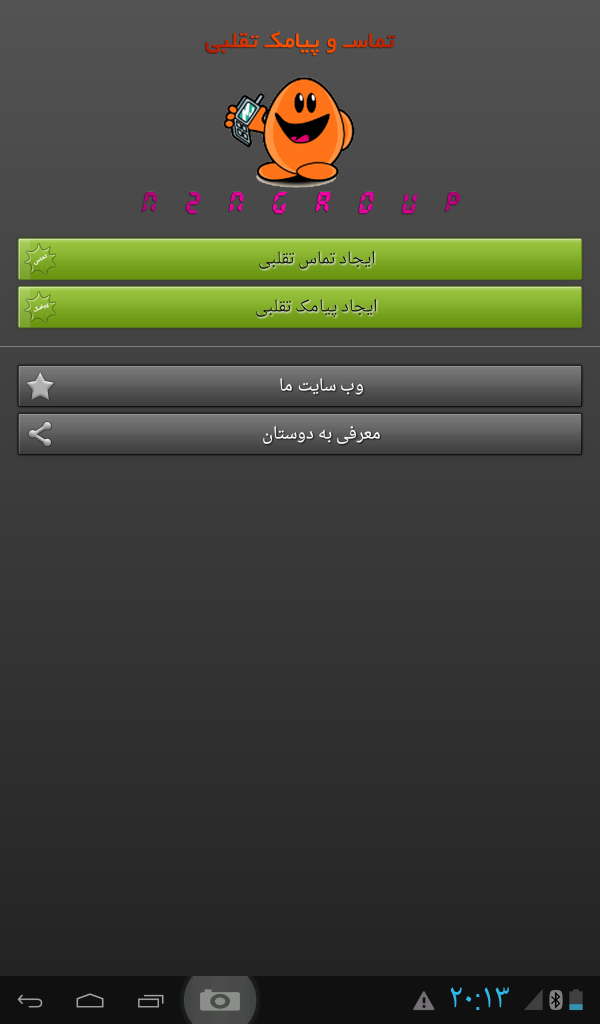Go back with the system back button
The image size is (600, 1024).
click(x=30, y=1000)
